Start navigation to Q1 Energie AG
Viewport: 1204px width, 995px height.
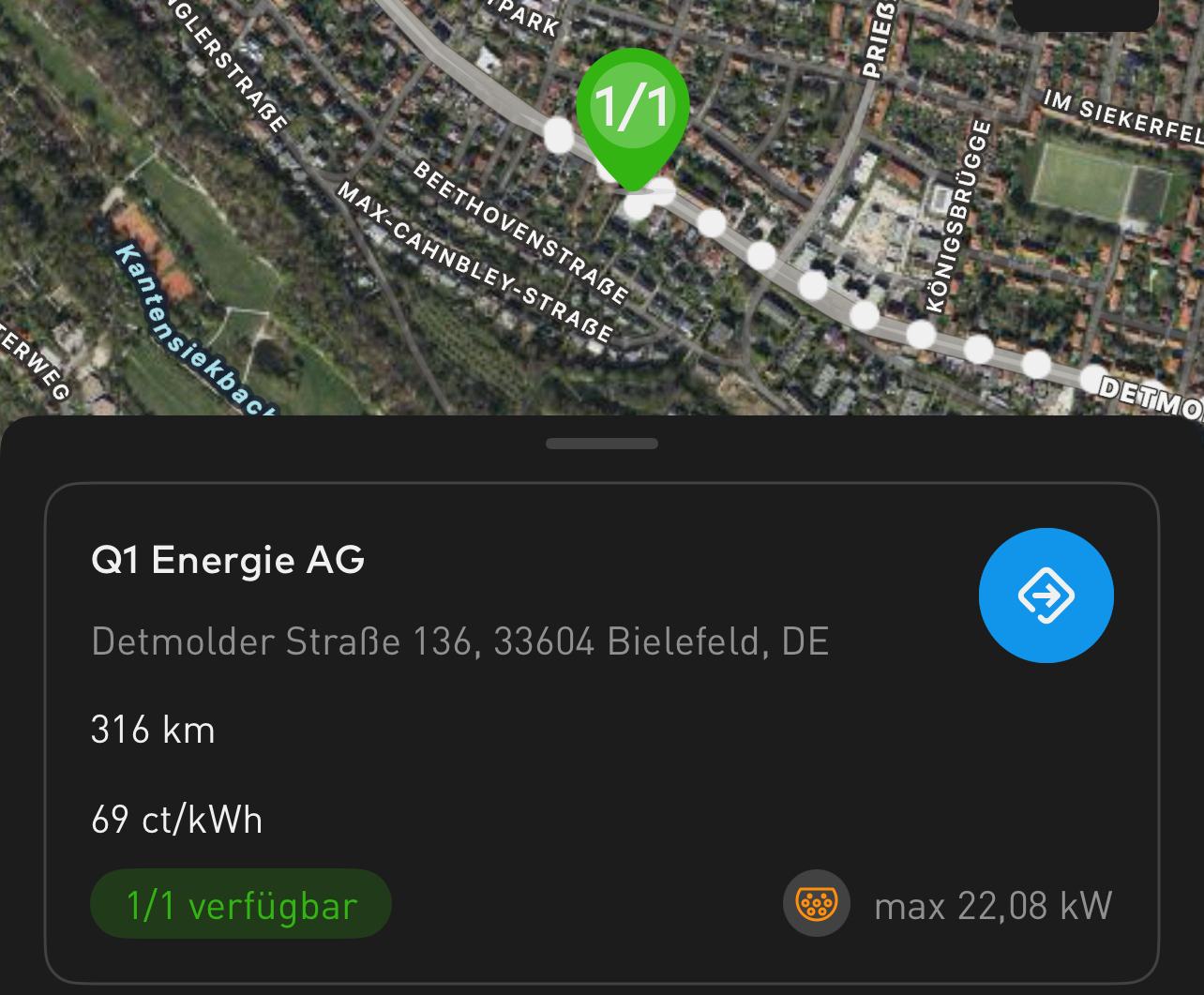click(1046, 595)
